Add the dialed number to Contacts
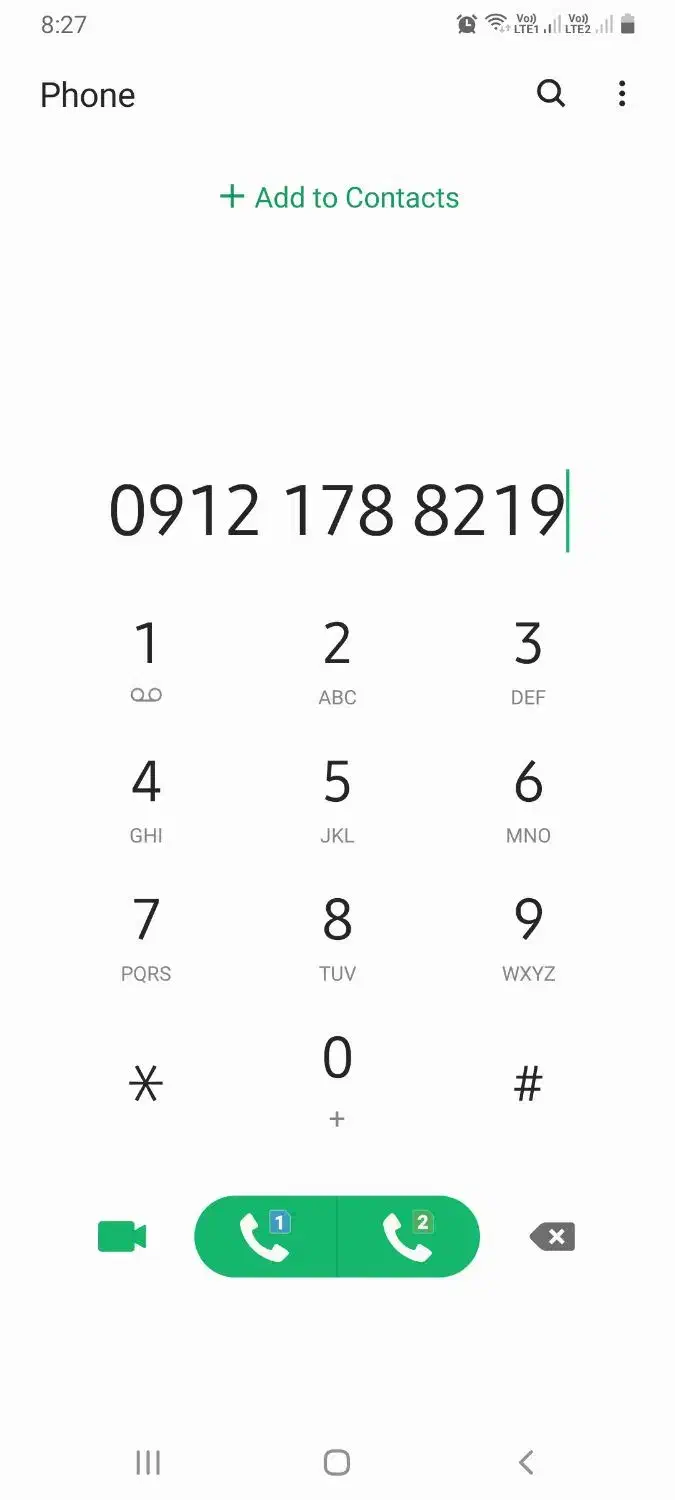 [339, 197]
